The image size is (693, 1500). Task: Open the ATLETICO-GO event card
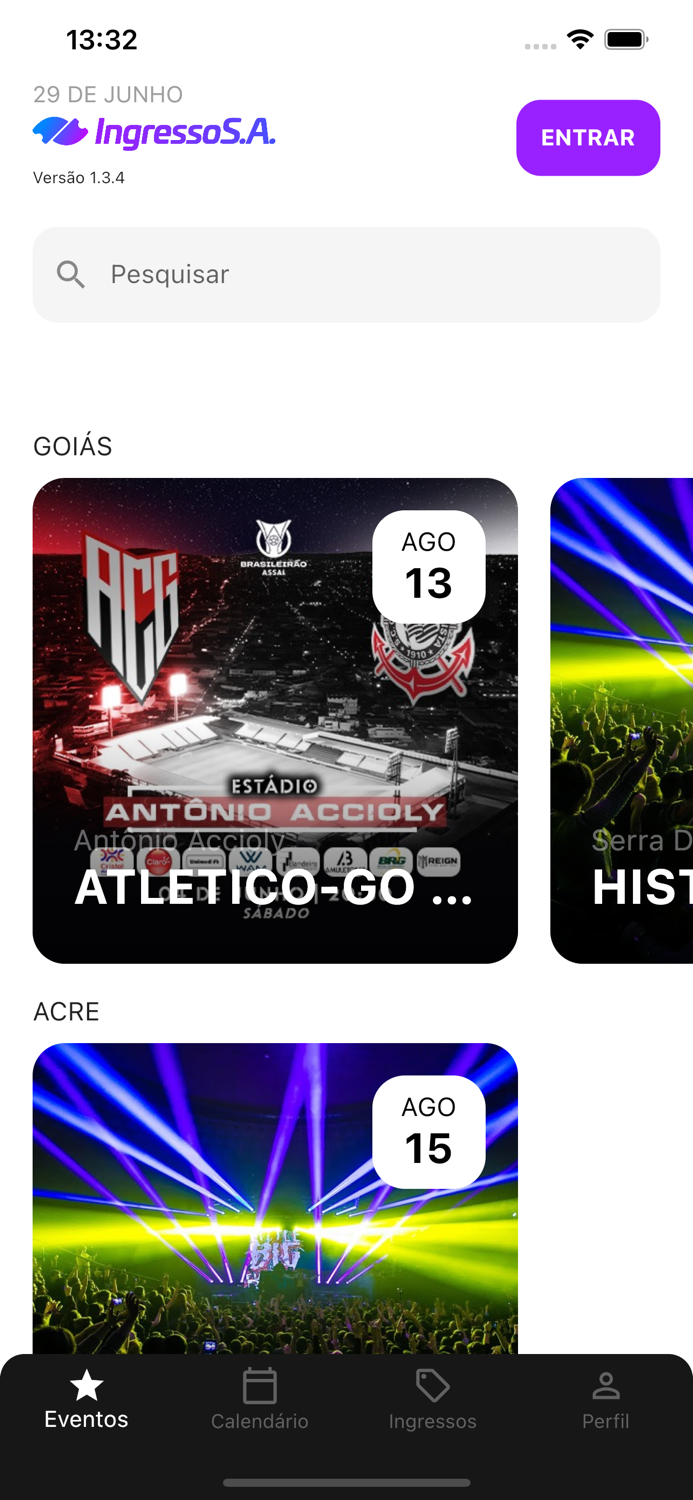275,720
